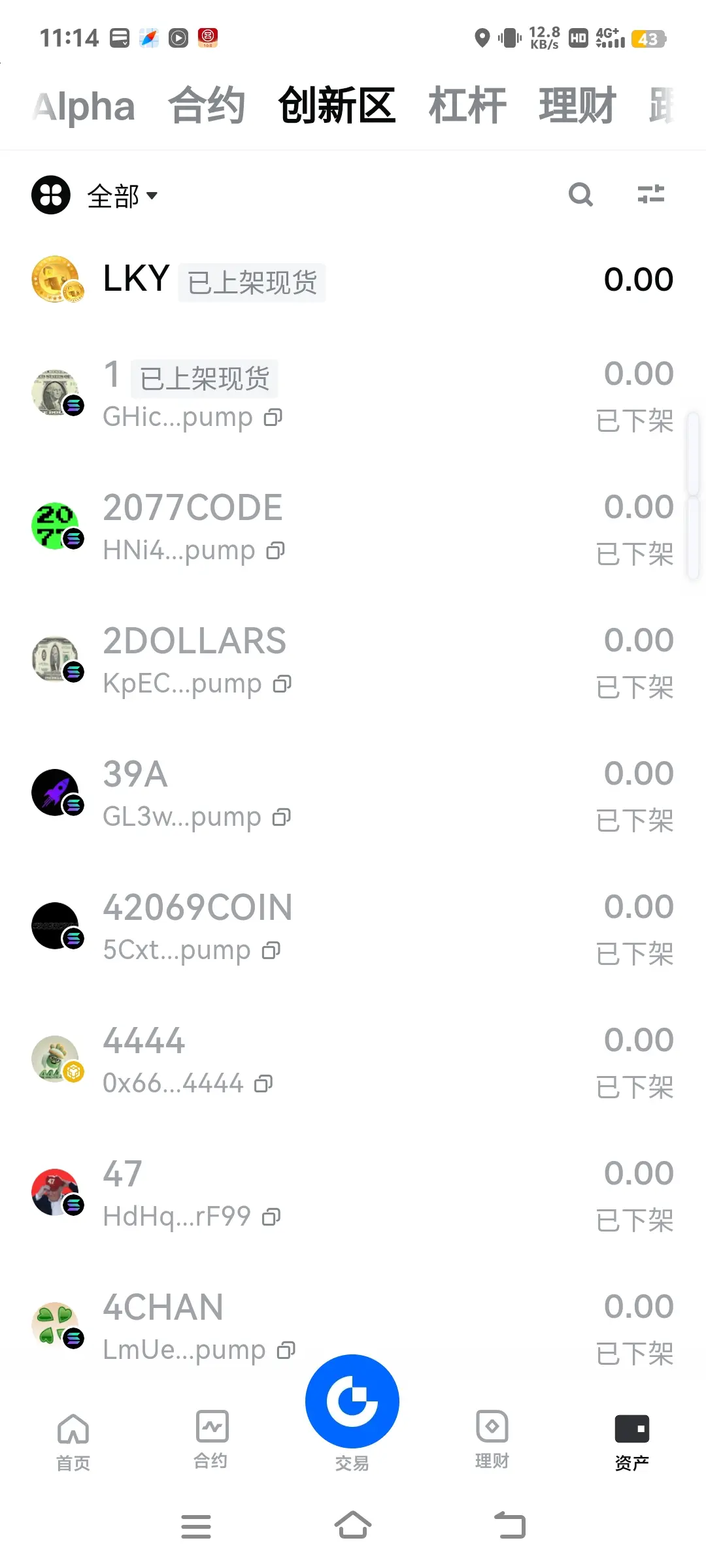706x1568 pixels.
Task: Copy the GHic...pump contract address
Action: pos(273,417)
